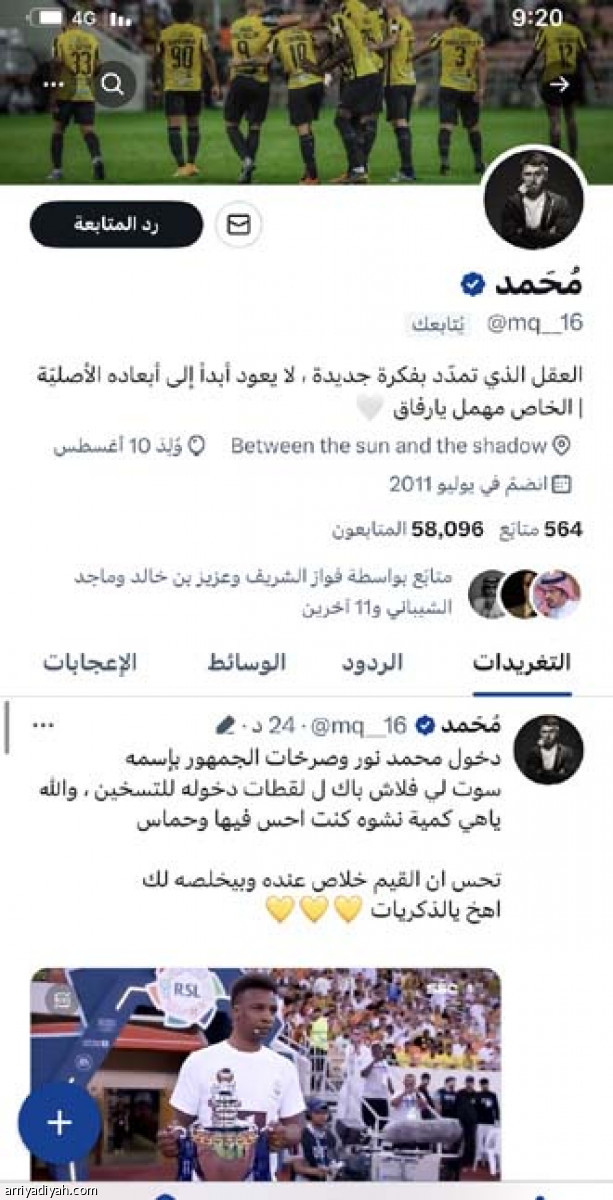Switch to the الوسائط tab
Screen dimensions: 613x1200
point(246,662)
